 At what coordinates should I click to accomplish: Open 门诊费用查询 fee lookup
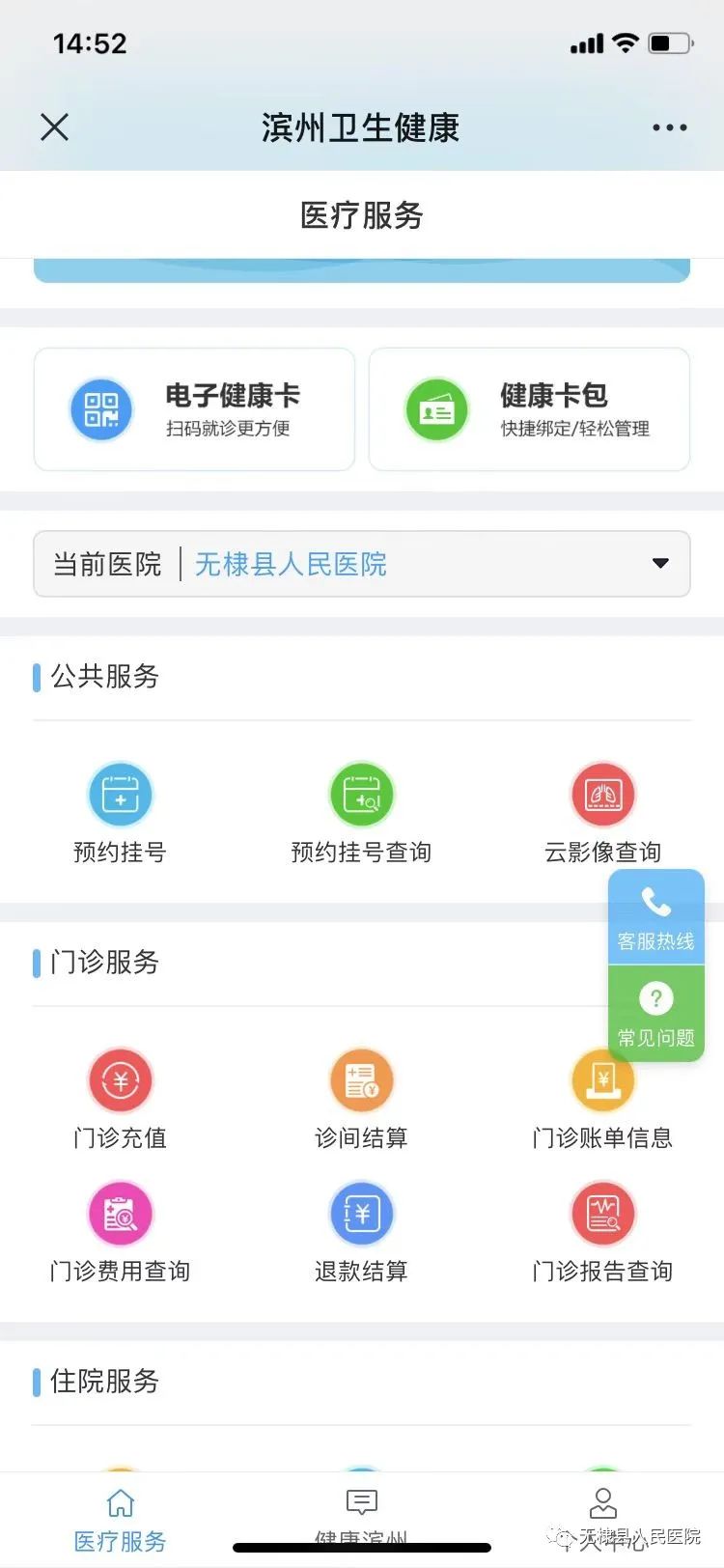(x=121, y=1231)
